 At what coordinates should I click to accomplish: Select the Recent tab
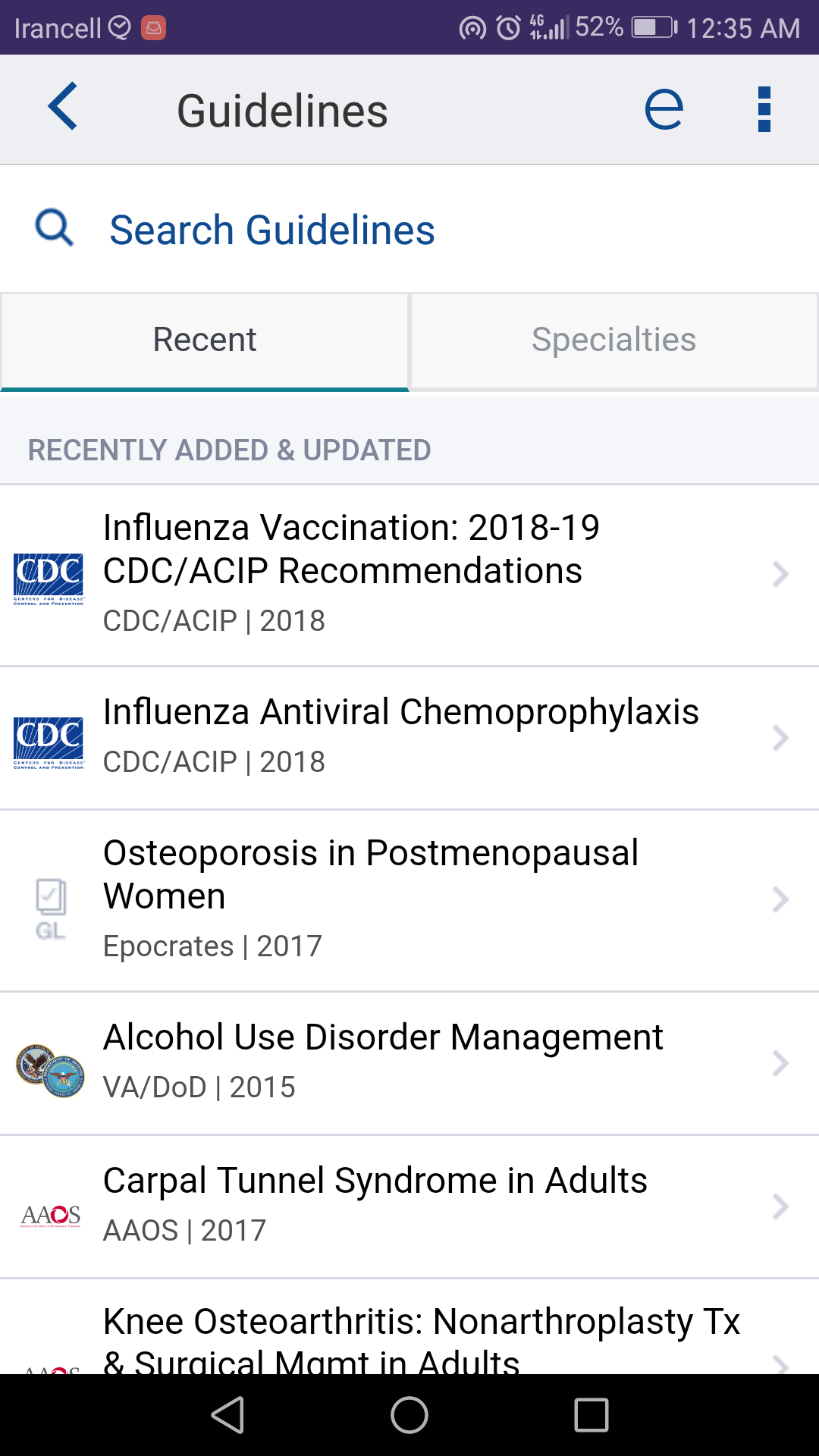click(205, 341)
